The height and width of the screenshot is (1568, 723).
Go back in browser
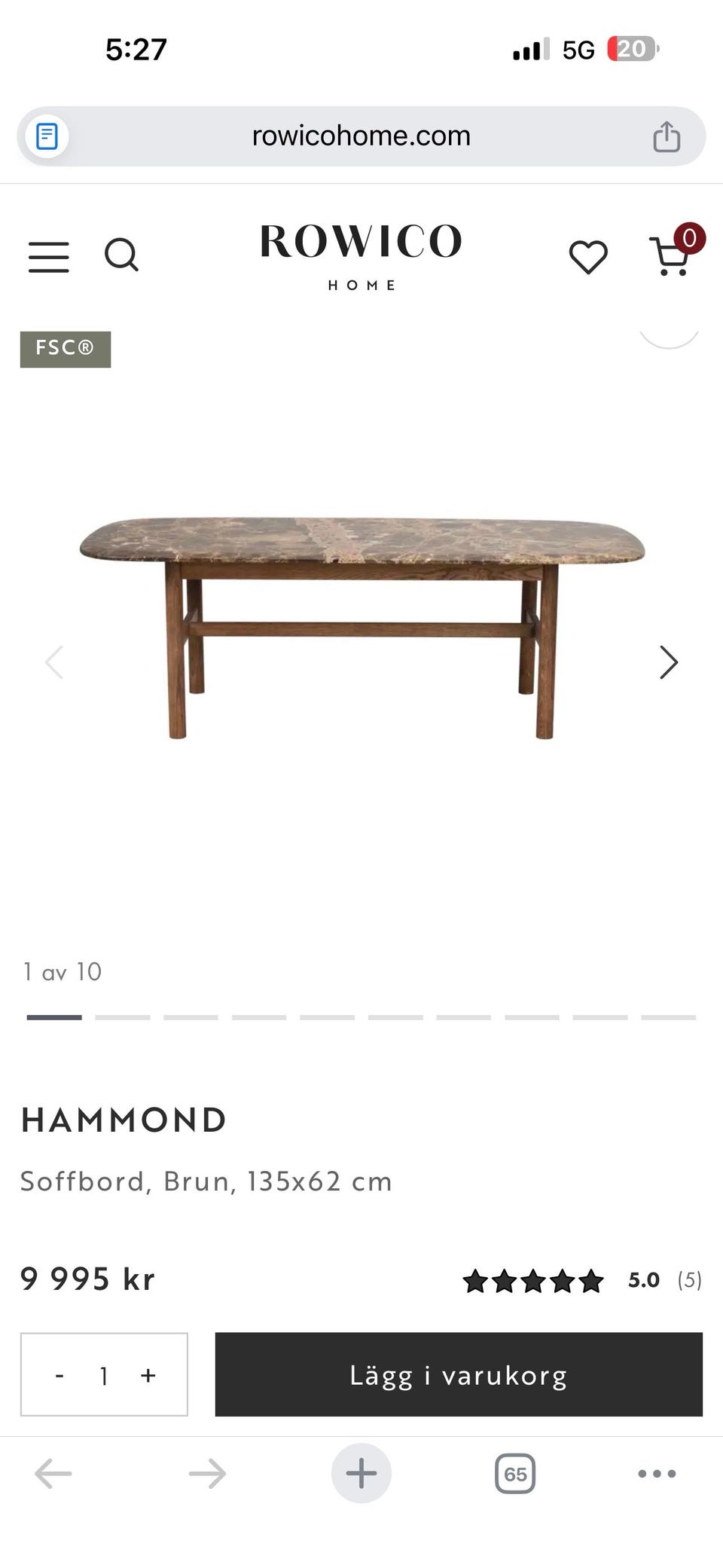click(53, 1473)
